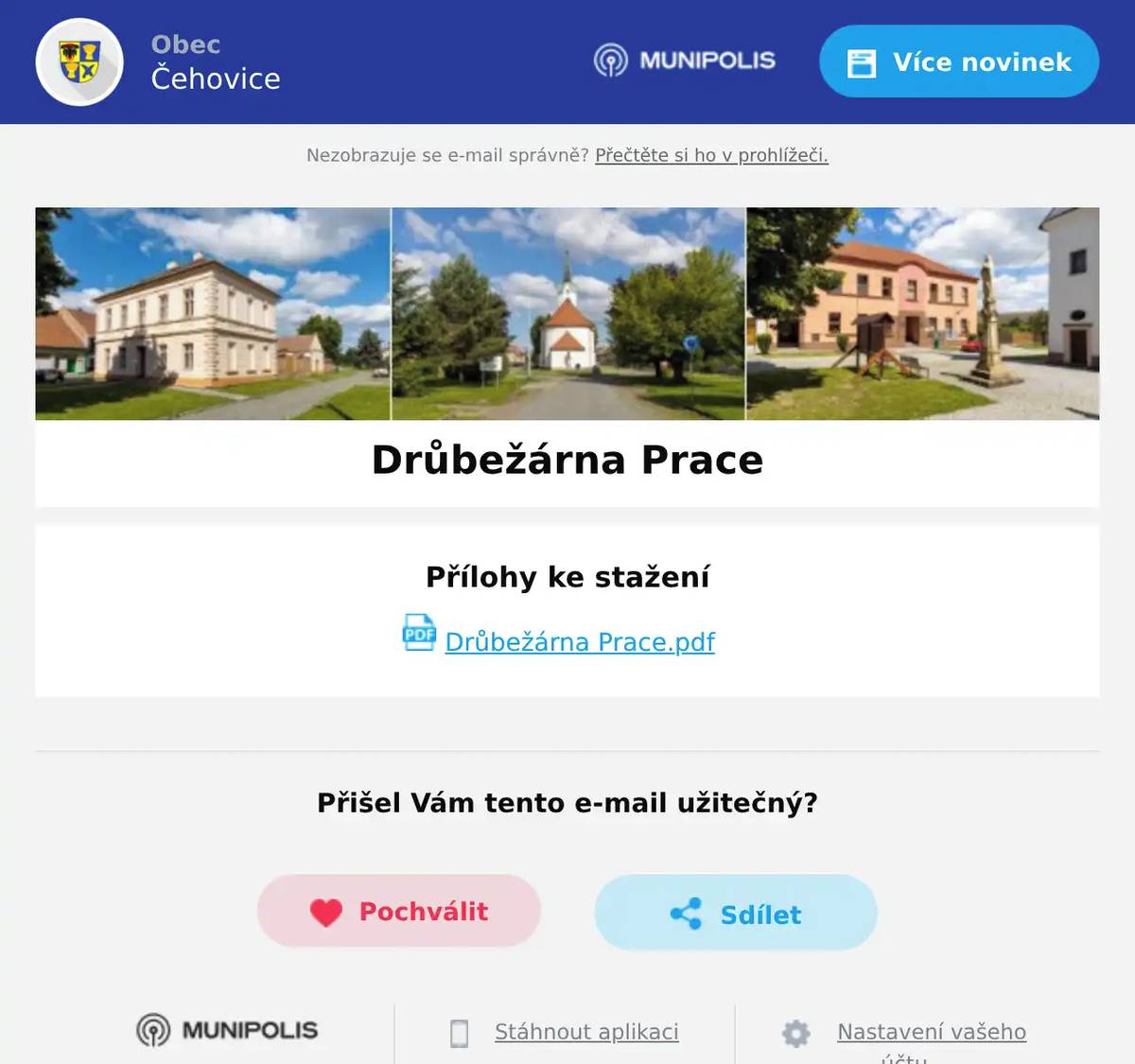Image resolution: width=1135 pixels, height=1064 pixels.
Task: Open Nastavení vašeho účtu link
Action: [x=931, y=1032]
